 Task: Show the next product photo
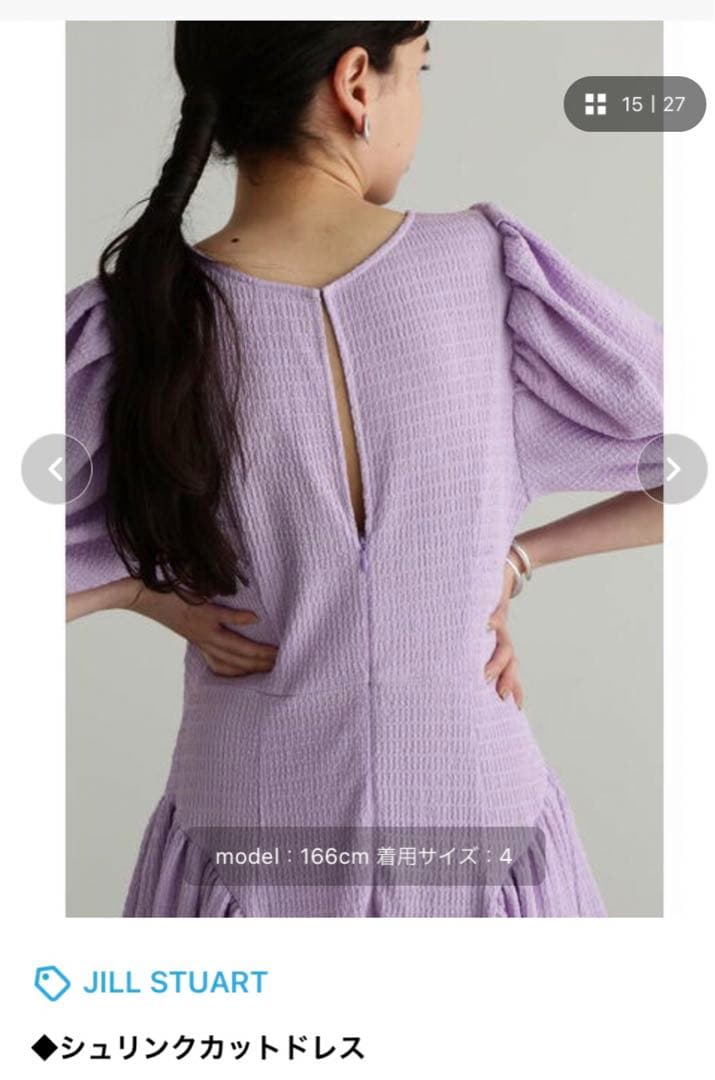coord(672,468)
